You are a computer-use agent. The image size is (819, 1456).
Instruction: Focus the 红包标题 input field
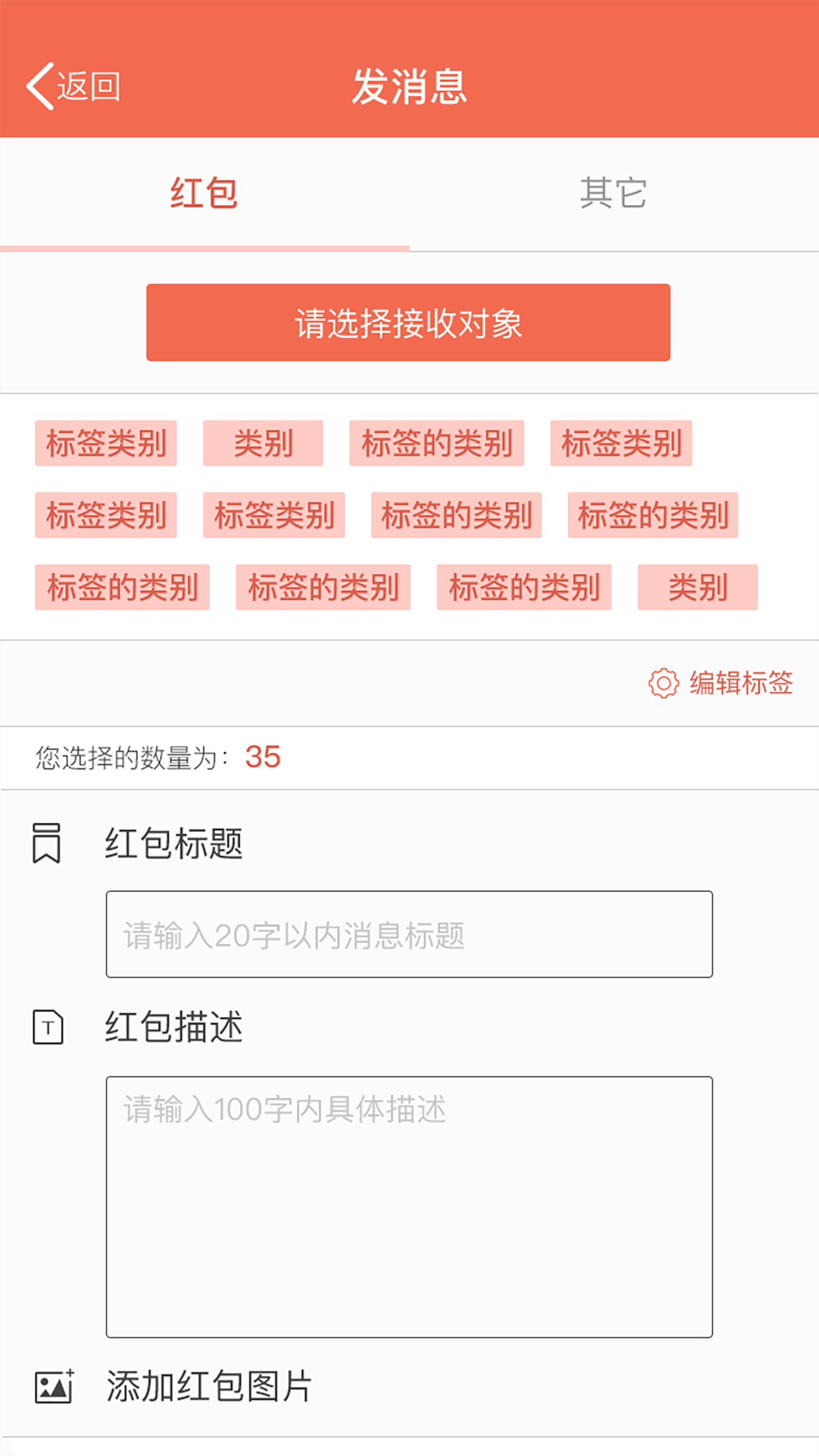pyautogui.click(x=409, y=934)
